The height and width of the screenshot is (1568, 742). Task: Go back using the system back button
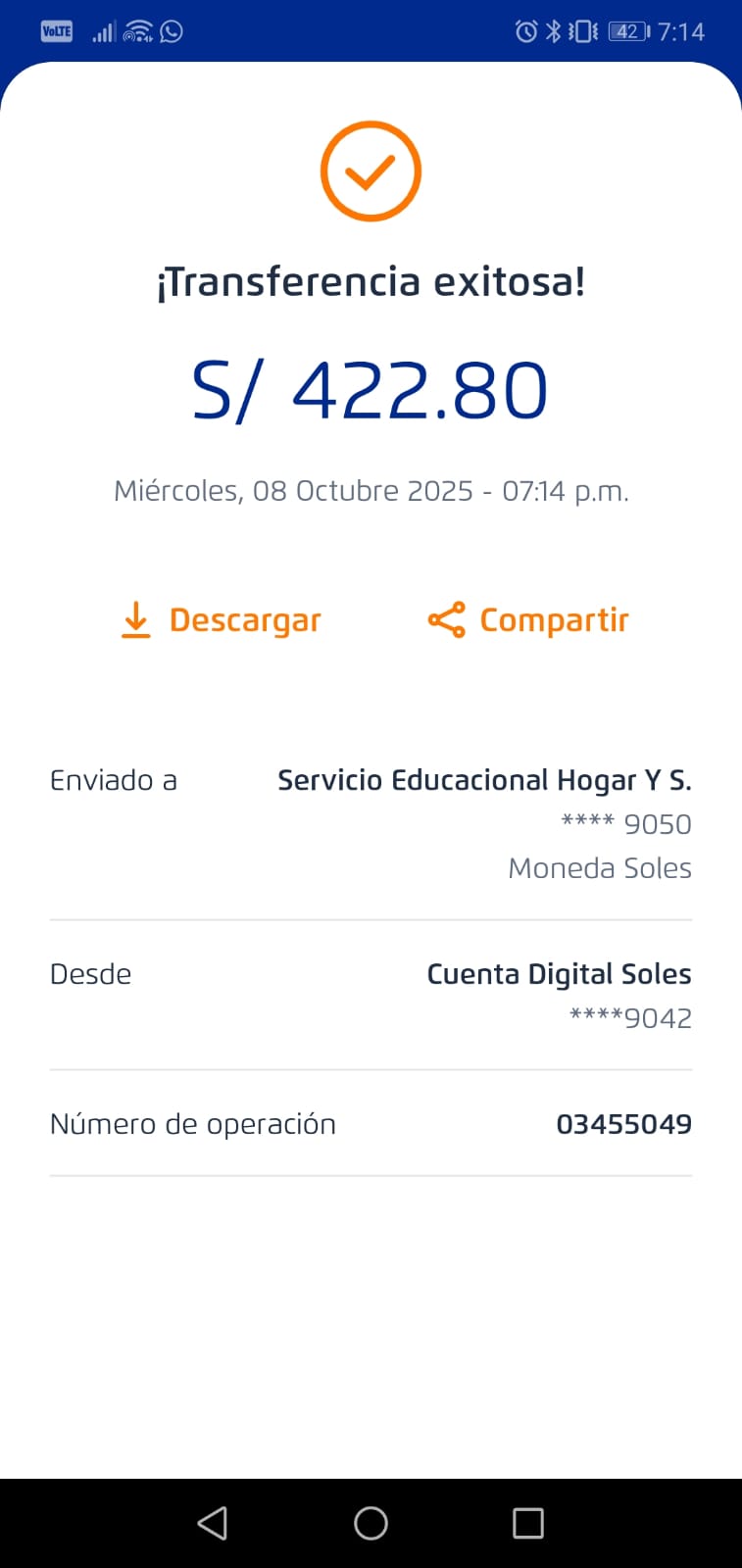[213, 1523]
